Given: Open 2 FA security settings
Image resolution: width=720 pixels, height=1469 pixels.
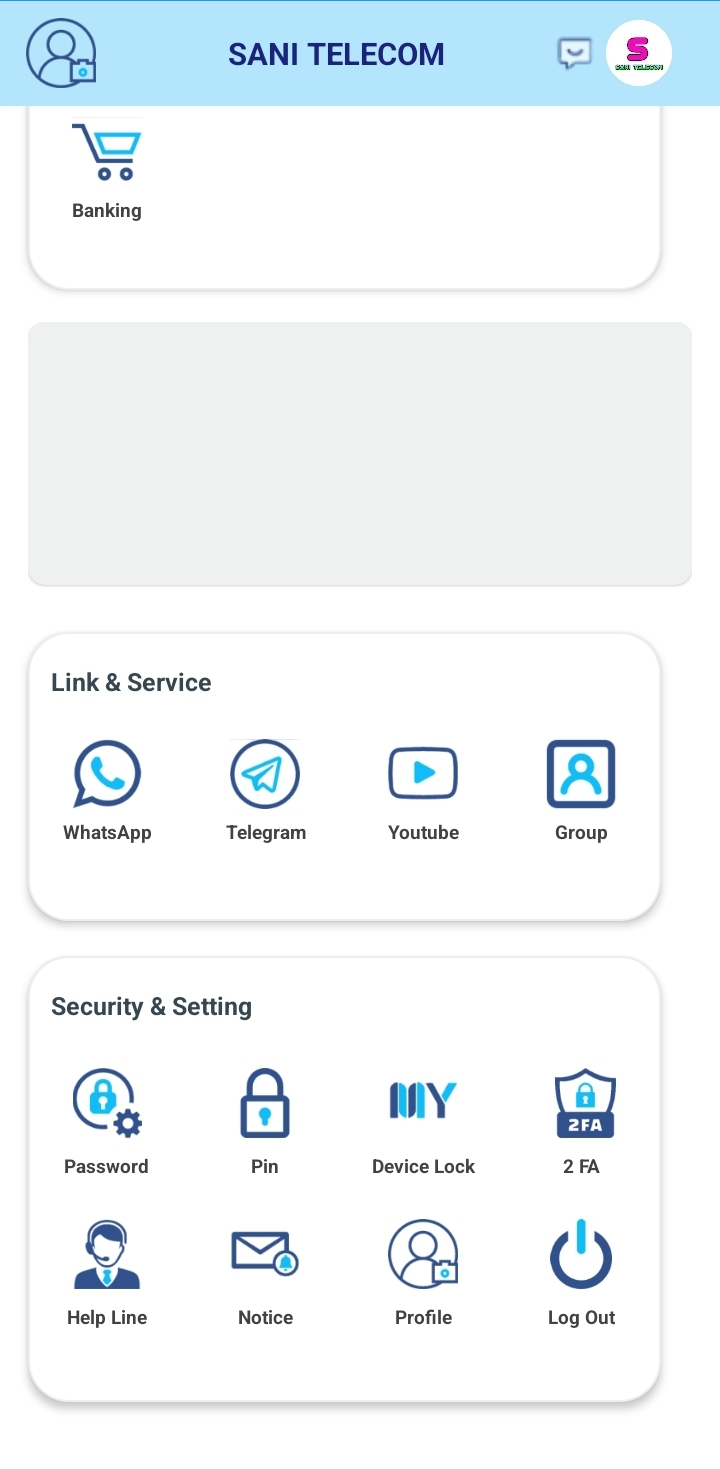Looking at the screenshot, I should [581, 1122].
